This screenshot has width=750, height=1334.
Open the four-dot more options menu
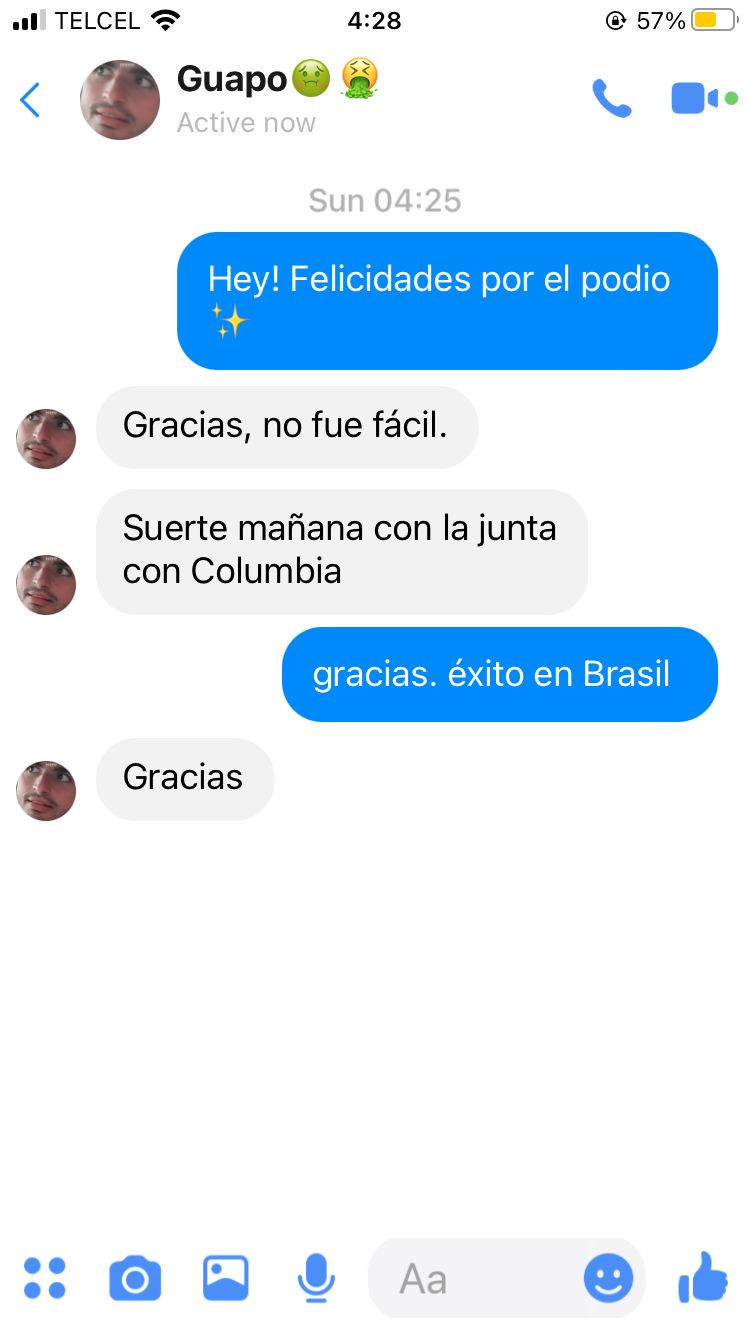click(44, 1278)
